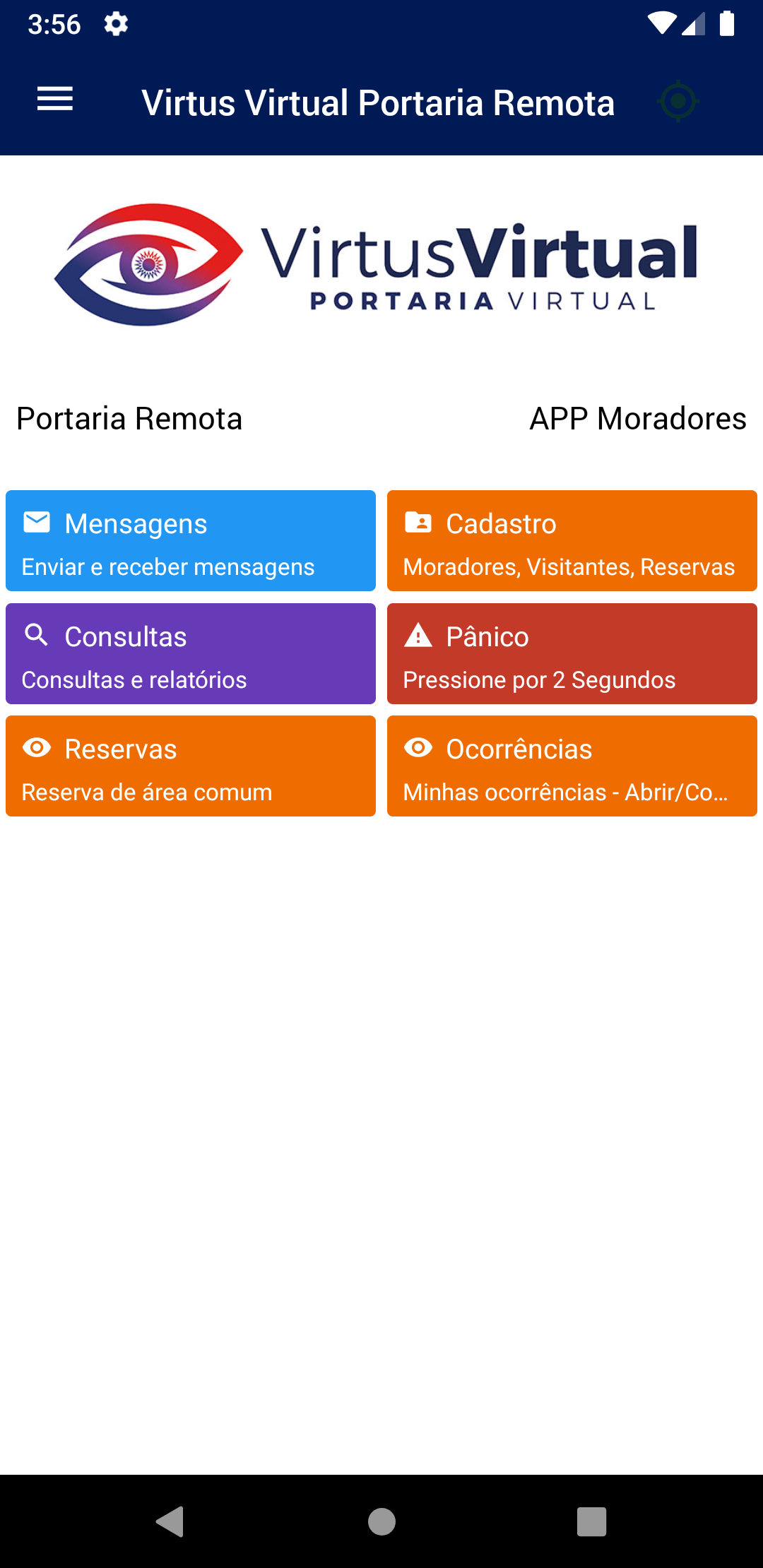Tap the red Pânico button
The width and height of the screenshot is (763, 1568).
(x=572, y=654)
